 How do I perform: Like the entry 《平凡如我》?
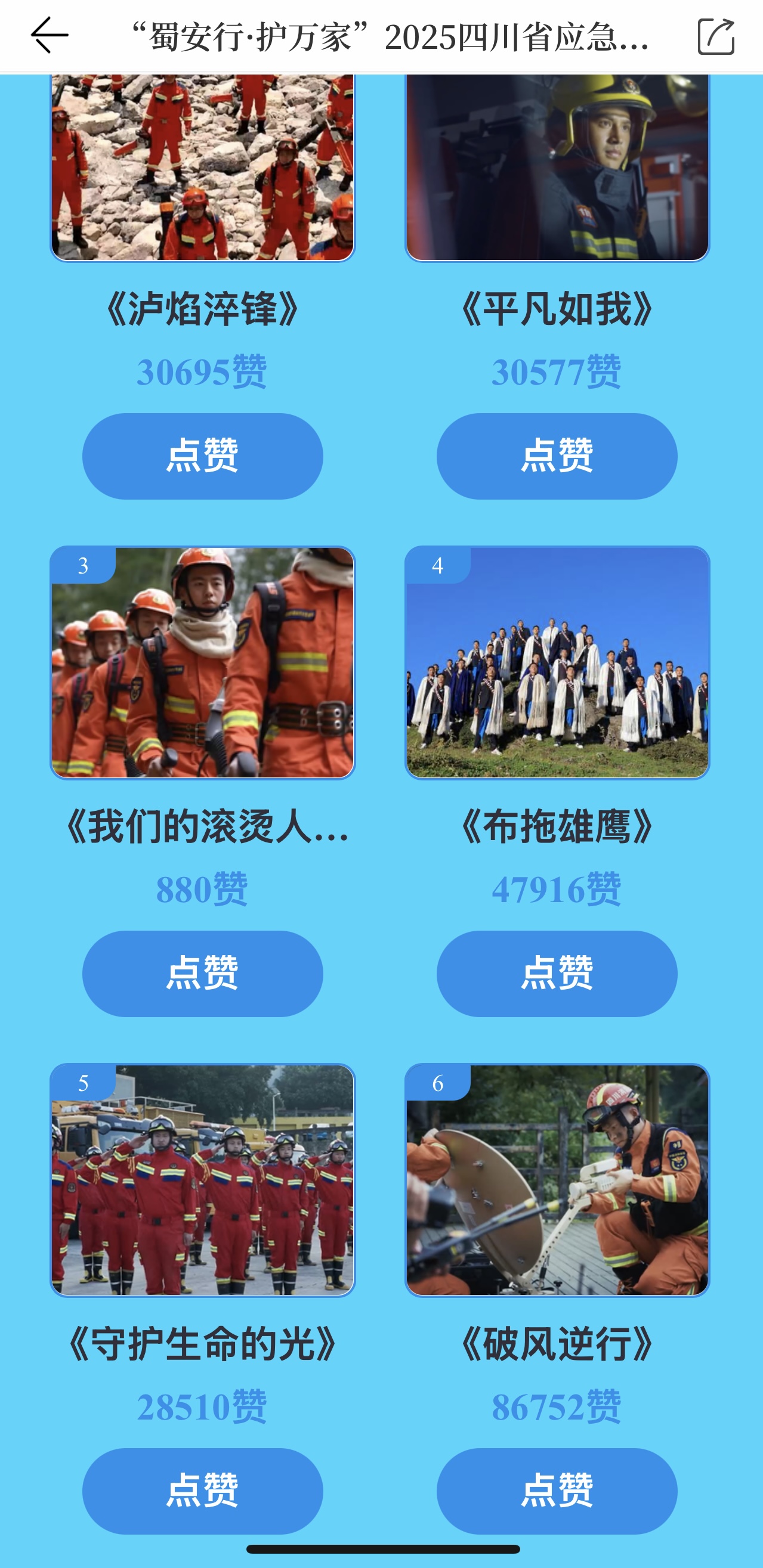(557, 456)
